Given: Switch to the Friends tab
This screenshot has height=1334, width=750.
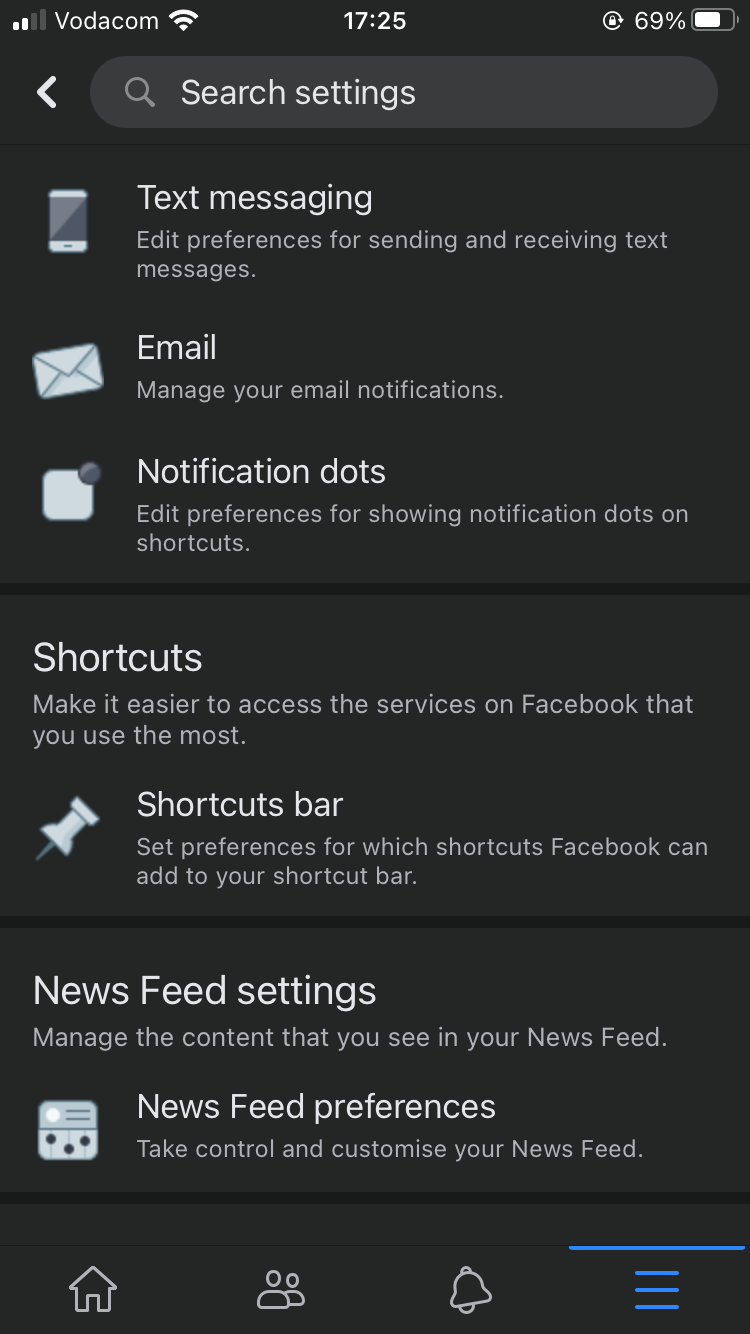Looking at the screenshot, I should (x=280, y=1289).
